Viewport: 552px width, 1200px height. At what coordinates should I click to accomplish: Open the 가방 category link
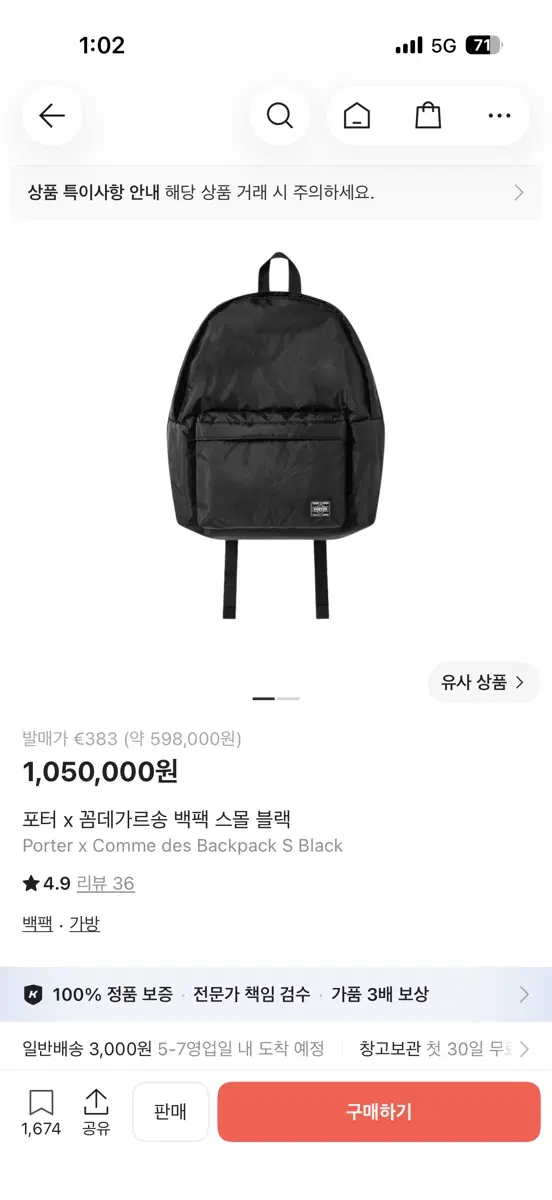pos(84,924)
